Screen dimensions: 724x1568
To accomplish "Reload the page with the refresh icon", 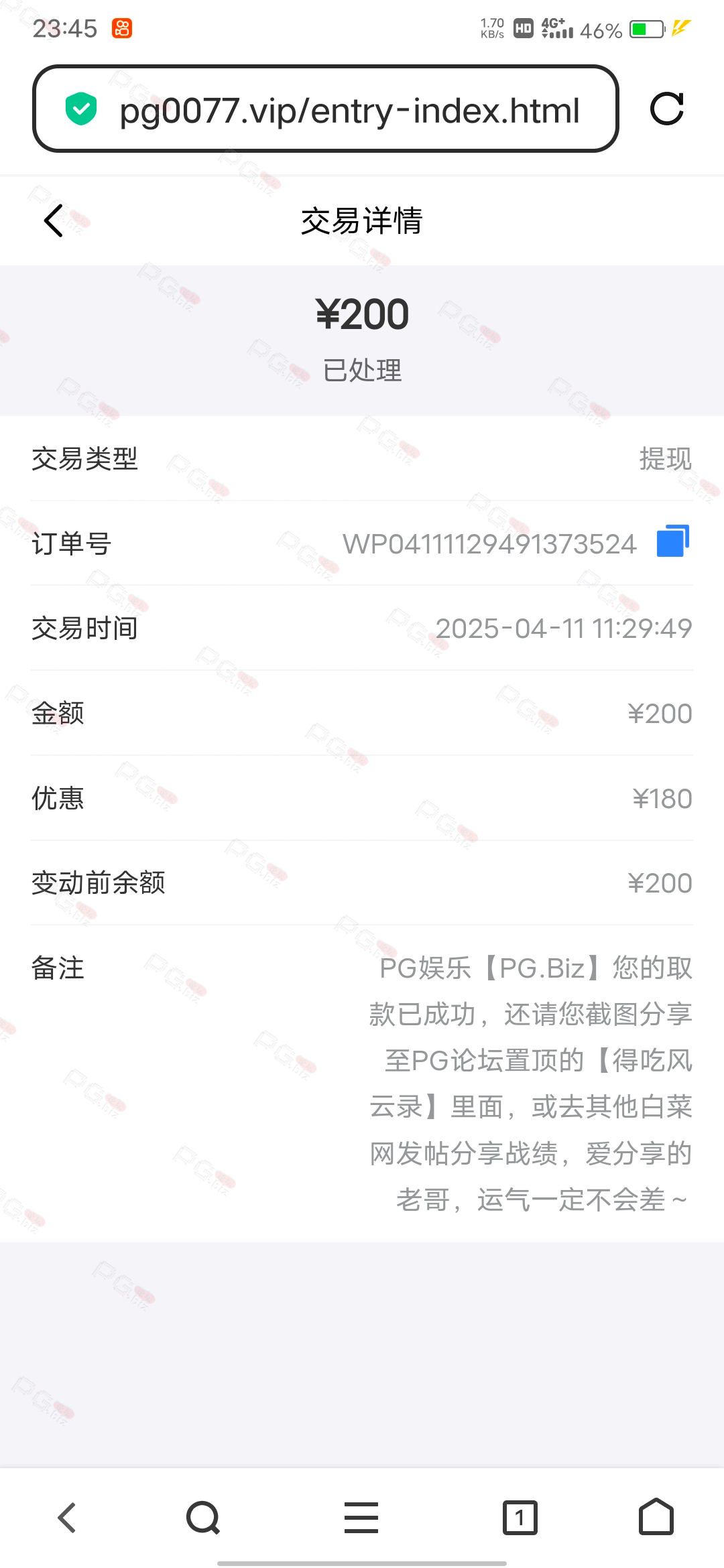I will 666,109.
